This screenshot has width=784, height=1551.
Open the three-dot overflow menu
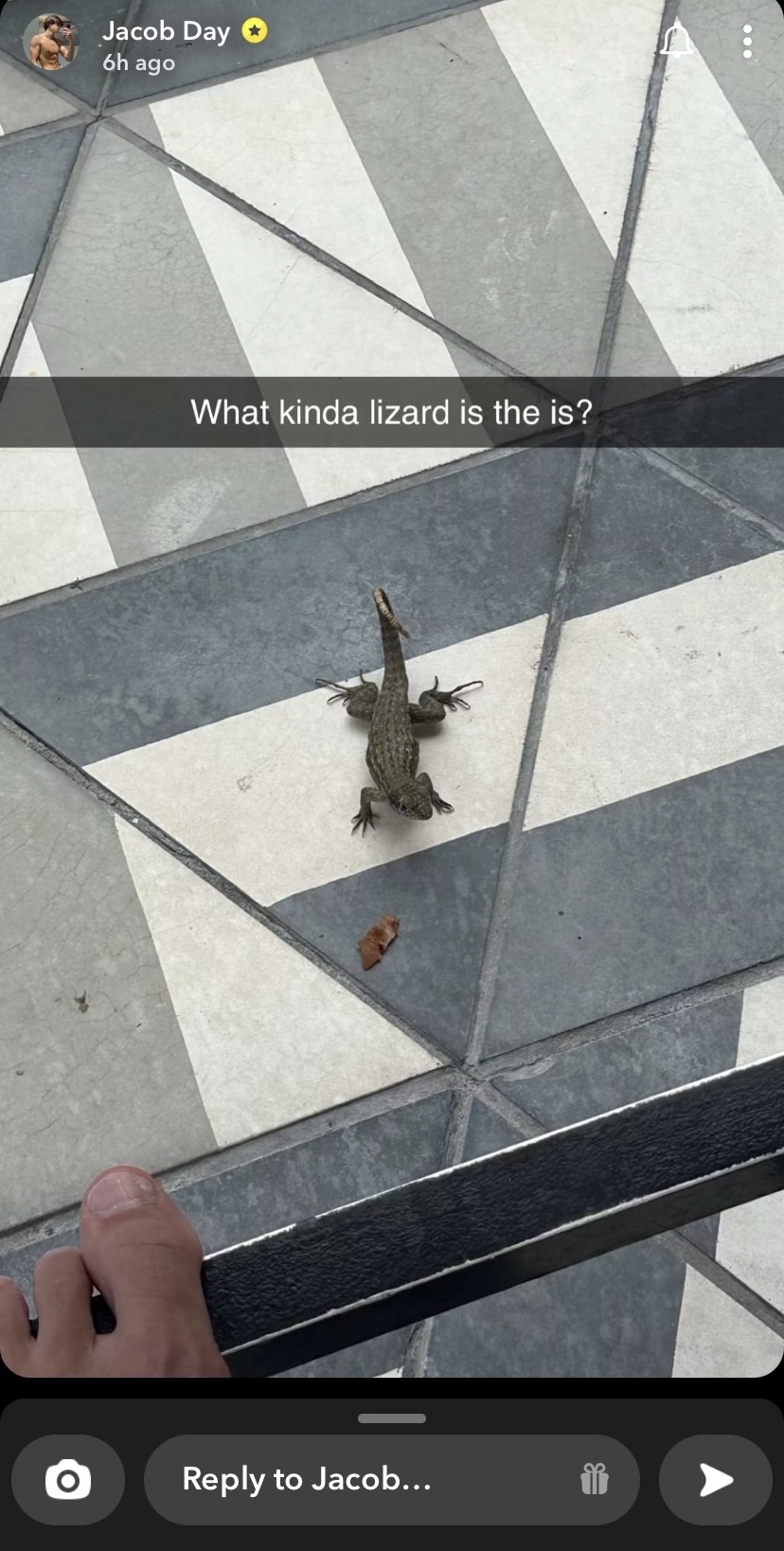pos(747,42)
